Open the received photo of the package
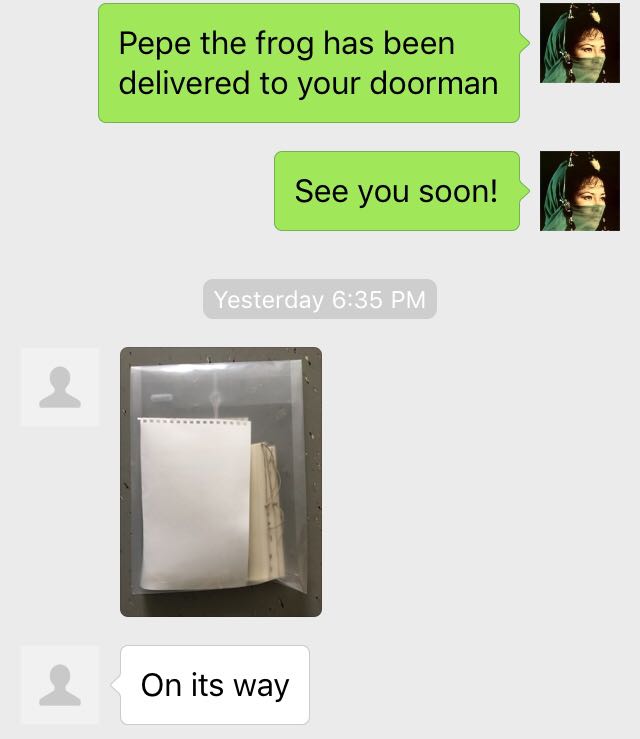 [x=221, y=481]
